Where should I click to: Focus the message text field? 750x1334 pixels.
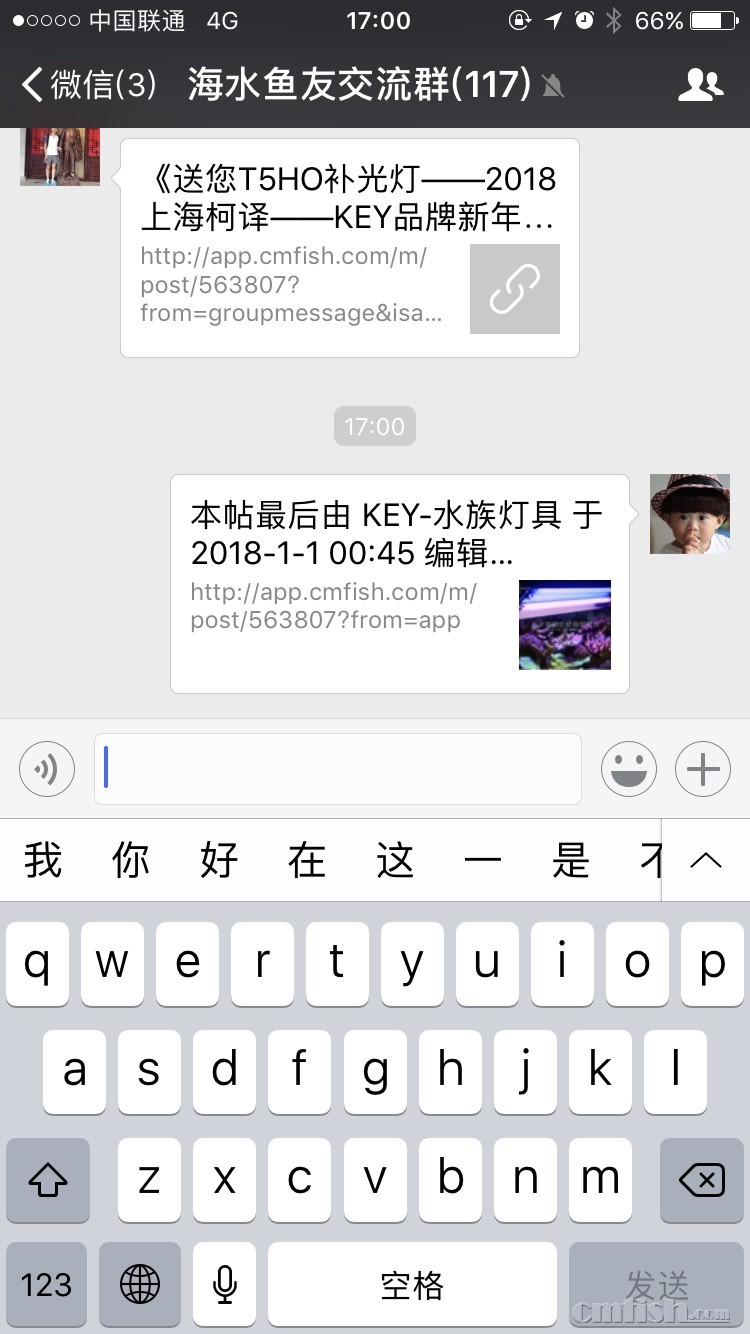[x=338, y=769]
